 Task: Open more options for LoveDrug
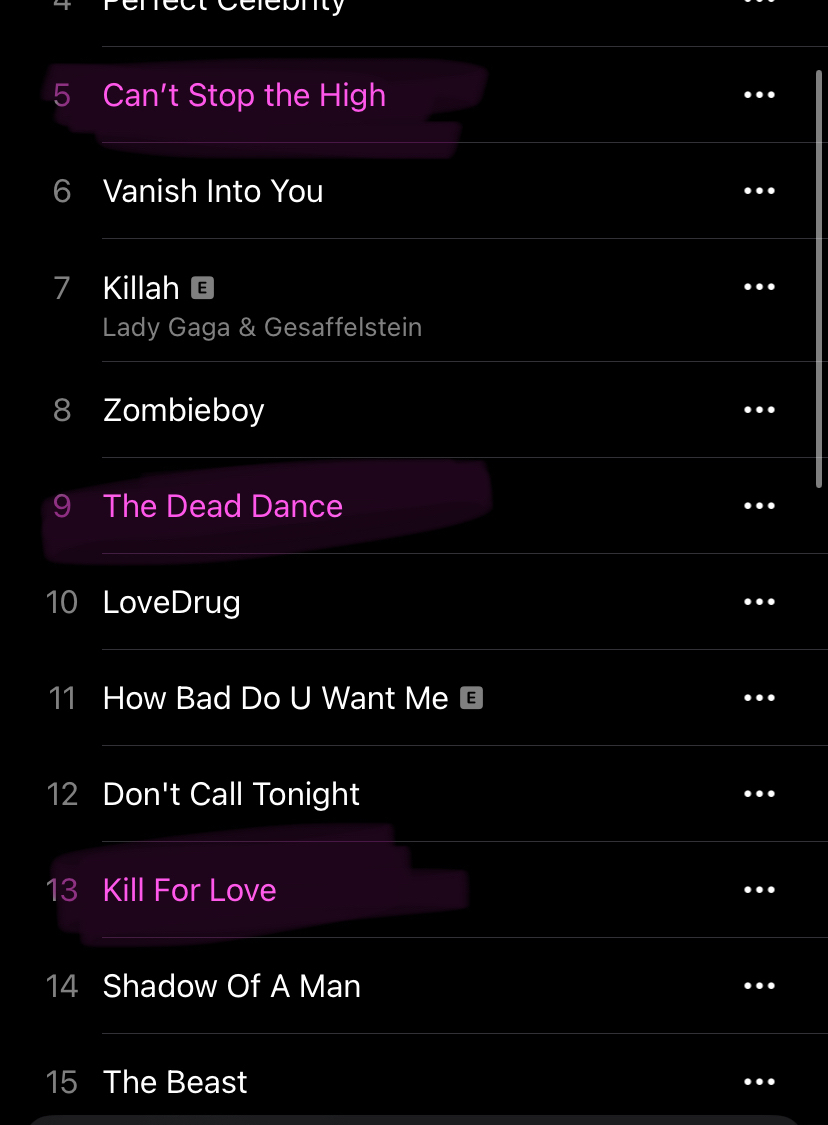click(x=759, y=602)
